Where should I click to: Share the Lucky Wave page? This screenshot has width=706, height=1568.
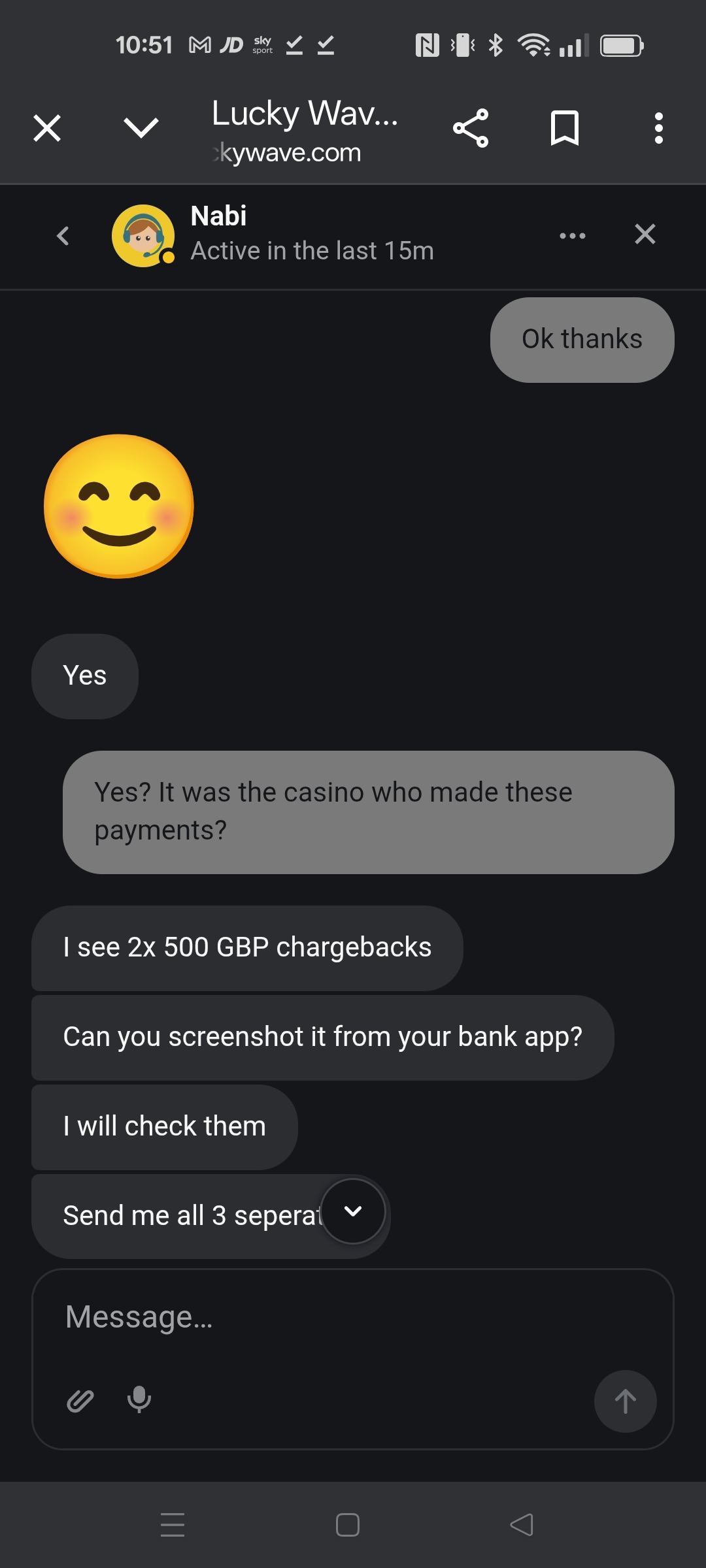pyautogui.click(x=471, y=128)
